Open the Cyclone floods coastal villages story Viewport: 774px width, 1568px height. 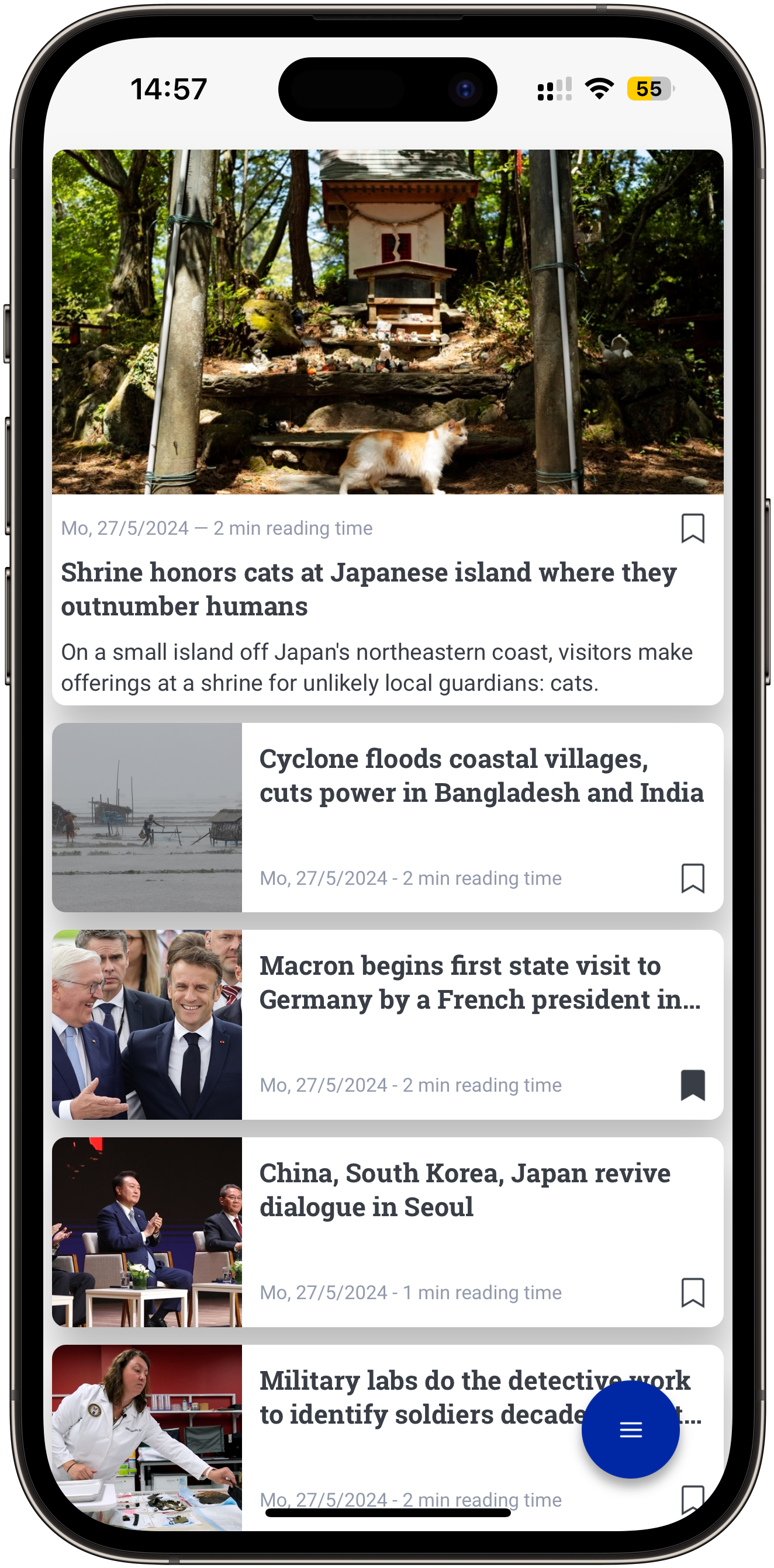(x=481, y=776)
